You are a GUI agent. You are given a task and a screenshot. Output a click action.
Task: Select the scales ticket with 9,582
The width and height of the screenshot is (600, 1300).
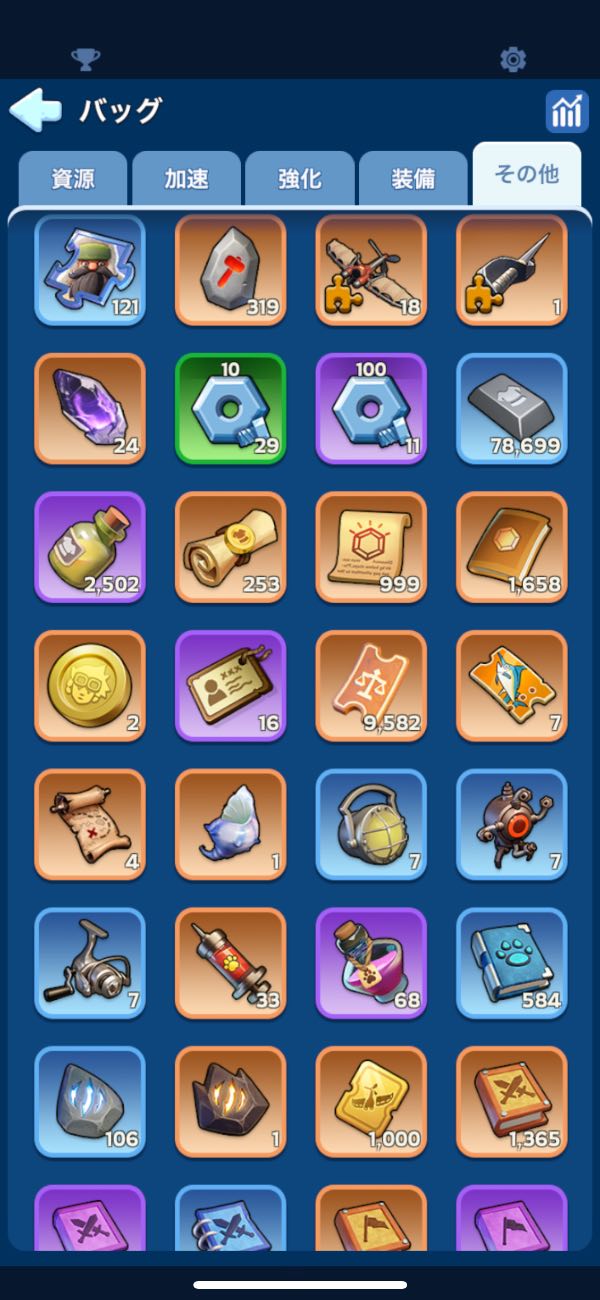click(371, 686)
